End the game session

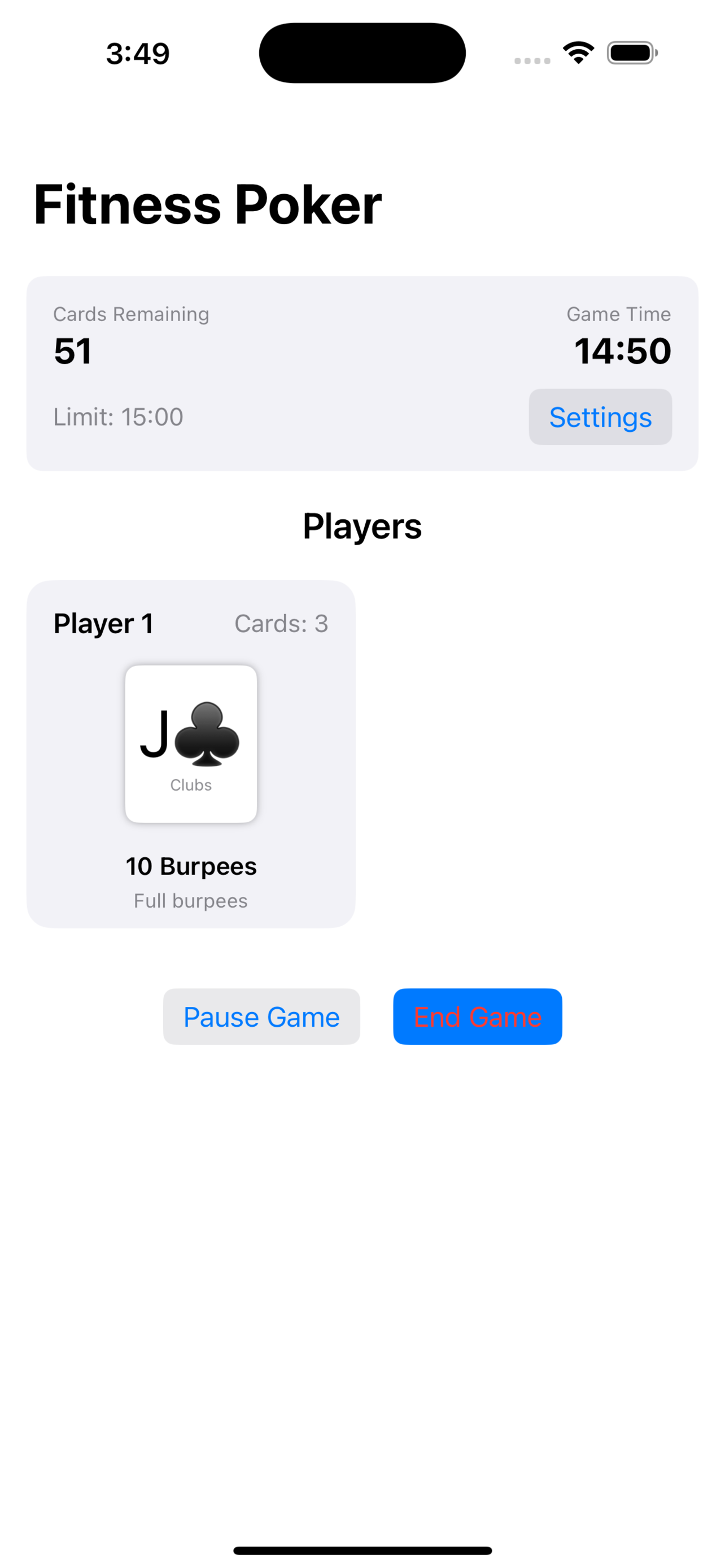[477, 1017]
